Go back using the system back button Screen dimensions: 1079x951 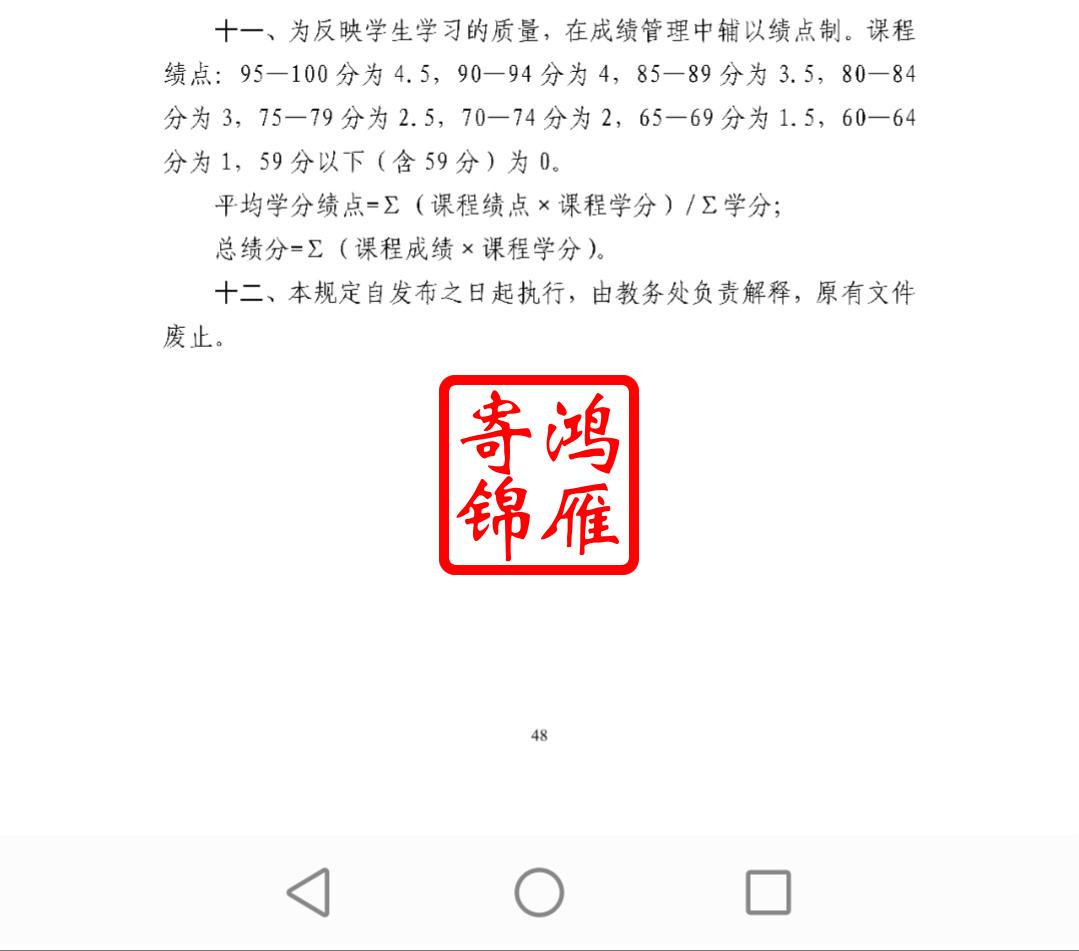pyautogui.click(x=309, y=891)
